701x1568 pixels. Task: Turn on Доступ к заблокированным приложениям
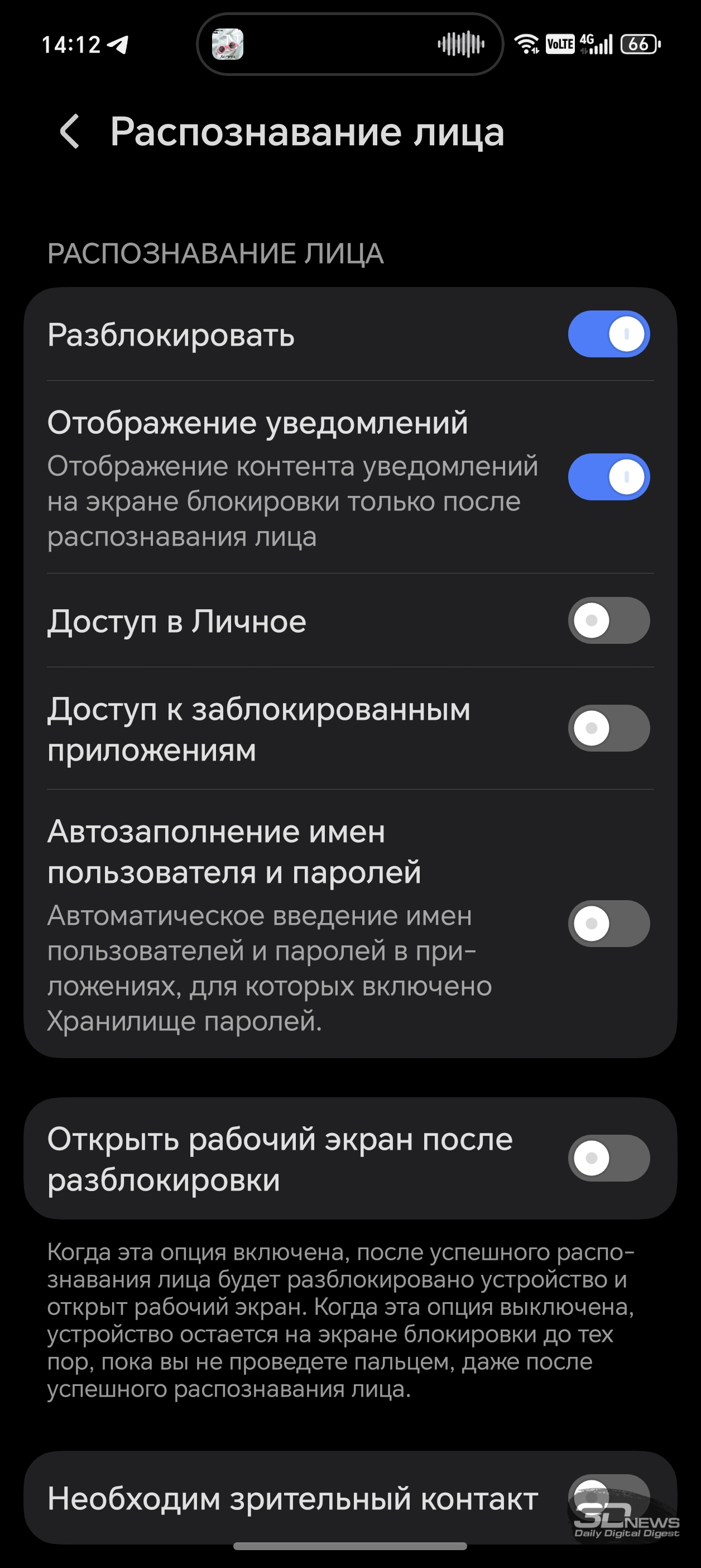(608, 728)
